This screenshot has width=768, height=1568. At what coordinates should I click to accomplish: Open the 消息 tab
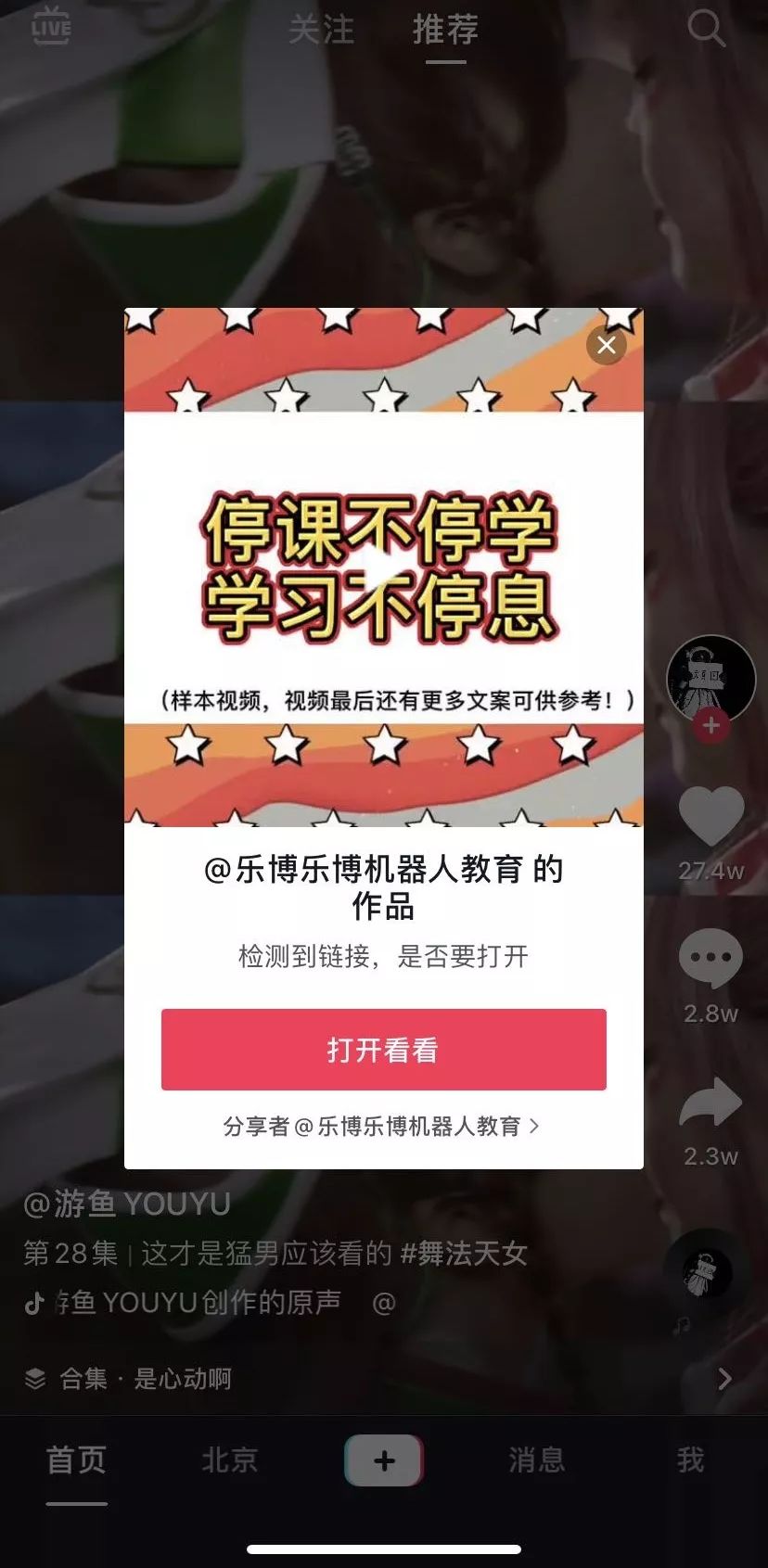536,1460
